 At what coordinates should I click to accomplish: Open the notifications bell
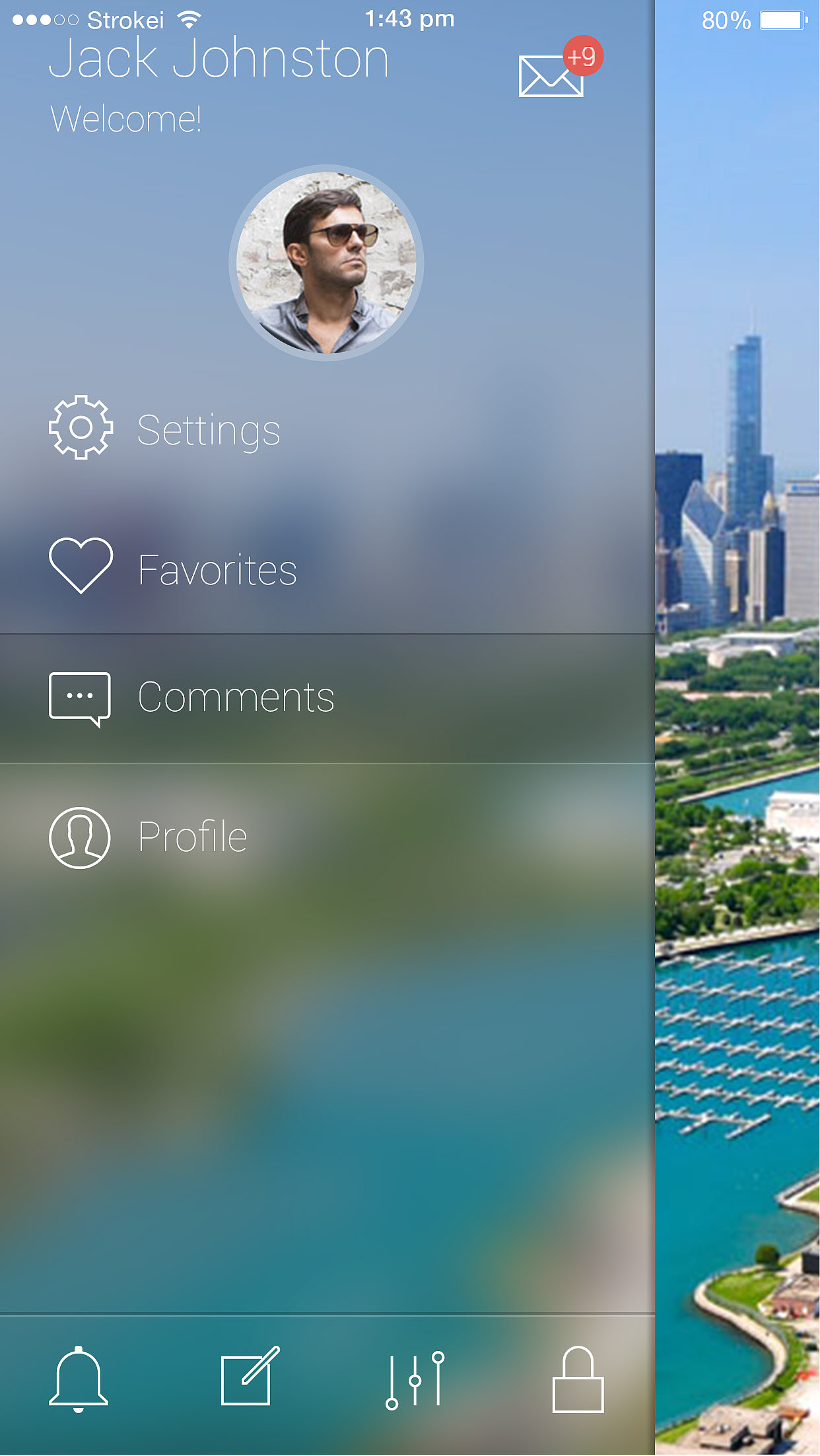click(79, 1379)
